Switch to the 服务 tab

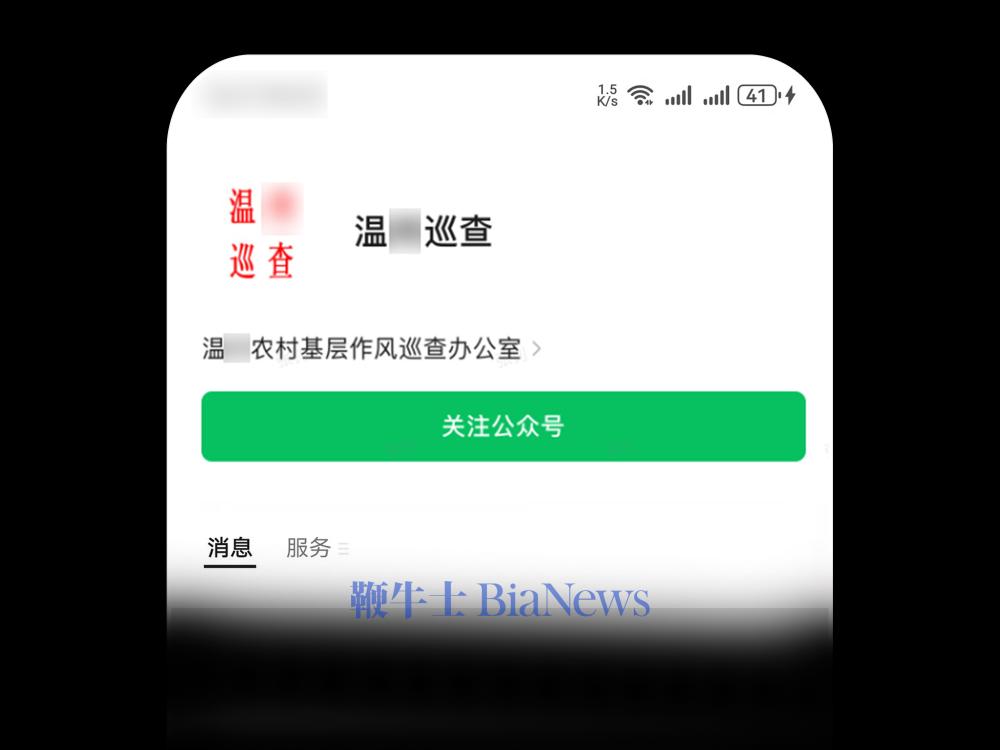tap(309, 548)
